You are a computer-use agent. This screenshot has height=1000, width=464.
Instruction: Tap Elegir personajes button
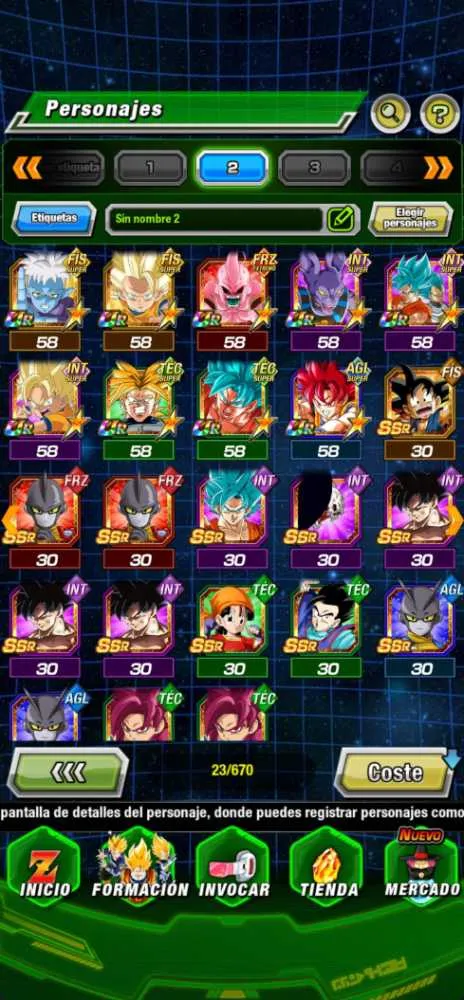click(x=411, y=219)
